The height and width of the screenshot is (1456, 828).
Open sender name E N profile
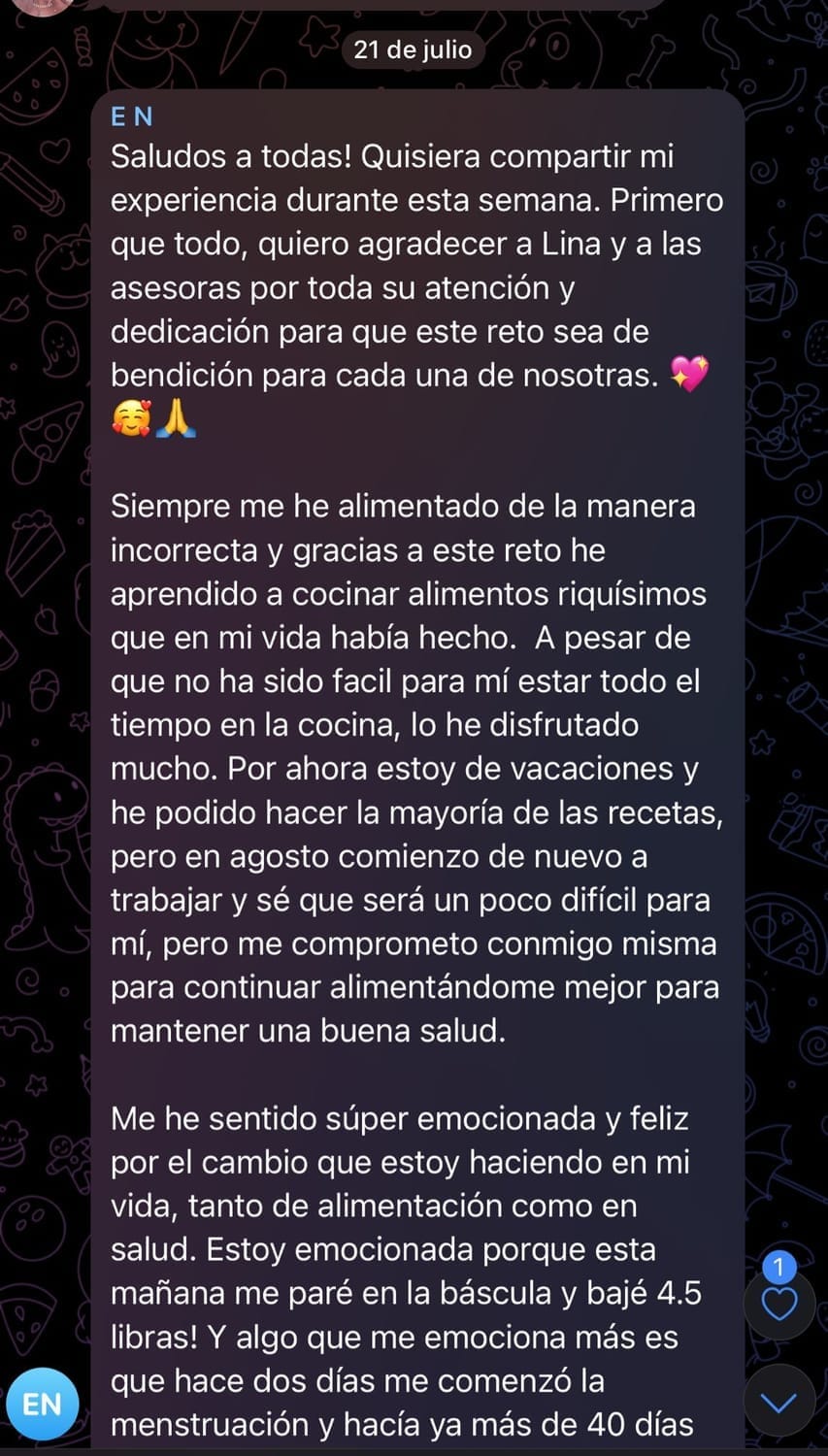[x=132, y=117]
